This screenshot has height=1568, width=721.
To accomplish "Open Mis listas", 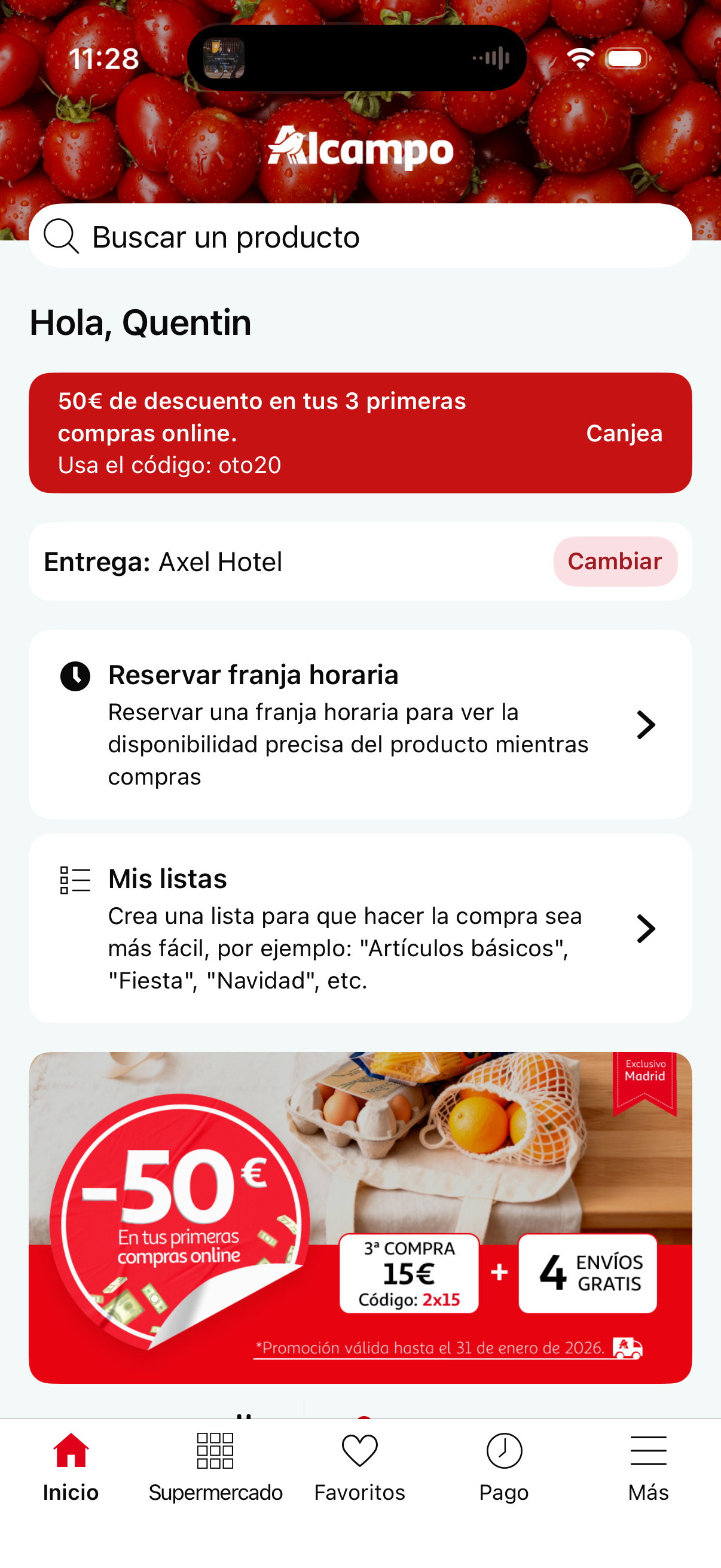I will tap(360, 928).
